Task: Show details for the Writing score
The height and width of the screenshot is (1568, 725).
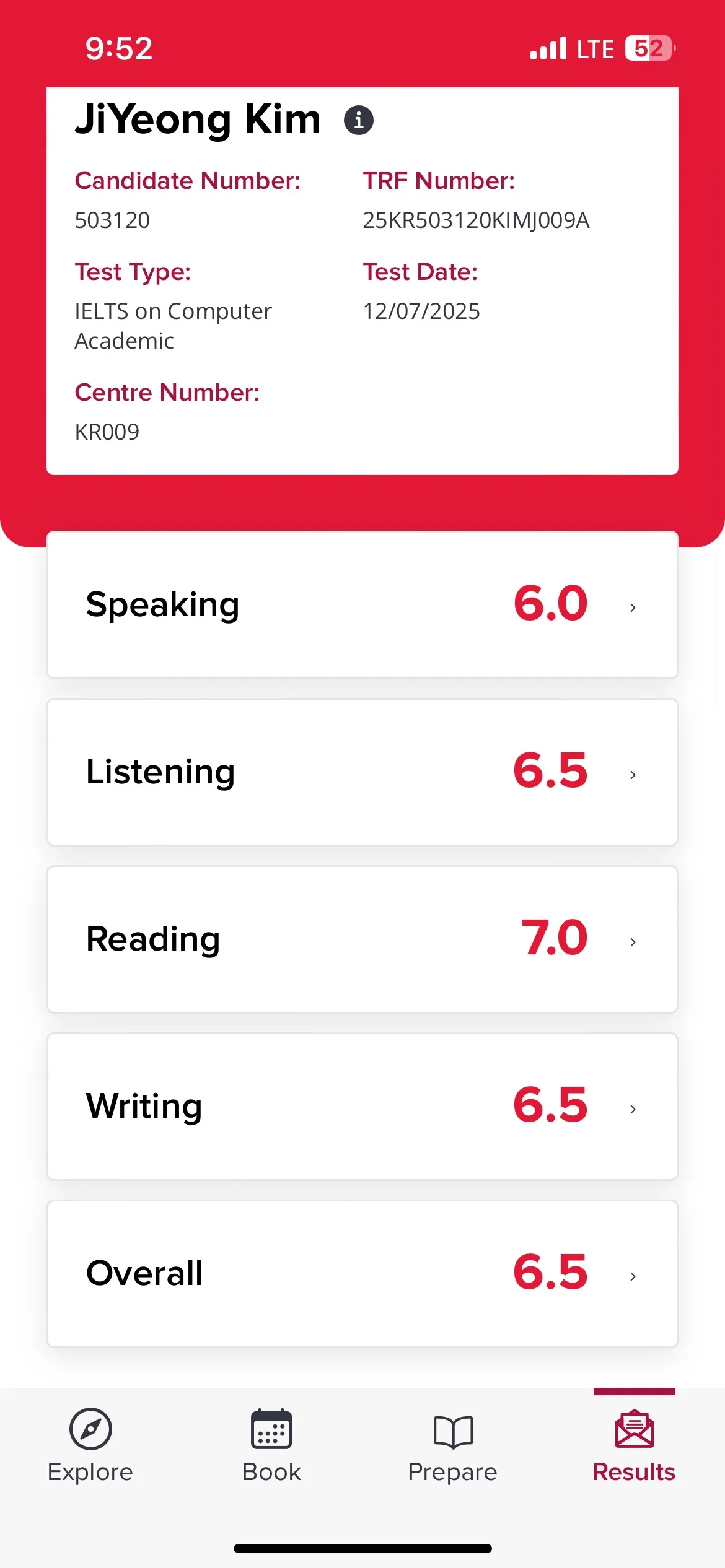Action: click(x=362, y=1106)
